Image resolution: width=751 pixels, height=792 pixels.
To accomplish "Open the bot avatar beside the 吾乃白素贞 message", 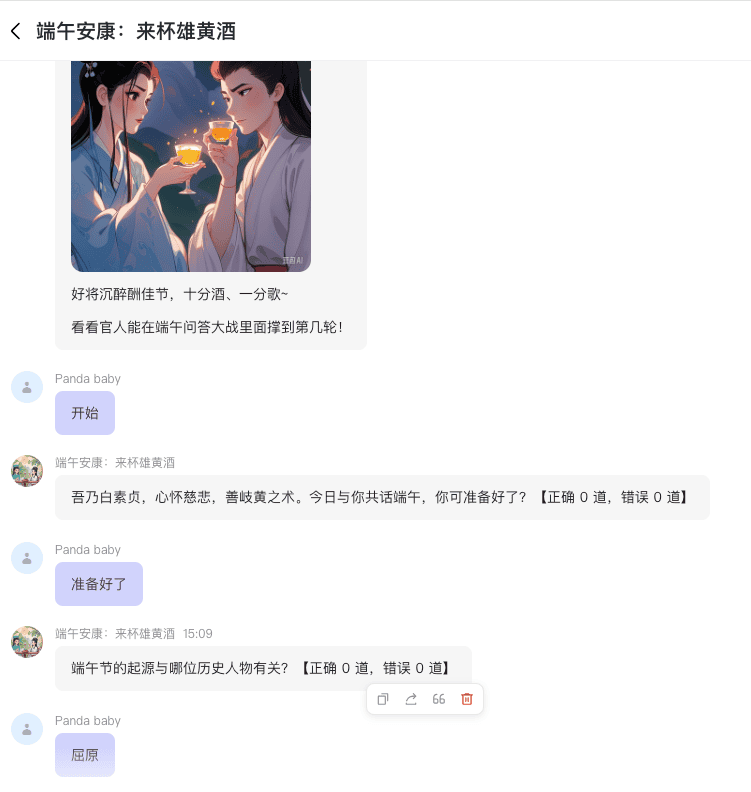I will click(27, 471).
